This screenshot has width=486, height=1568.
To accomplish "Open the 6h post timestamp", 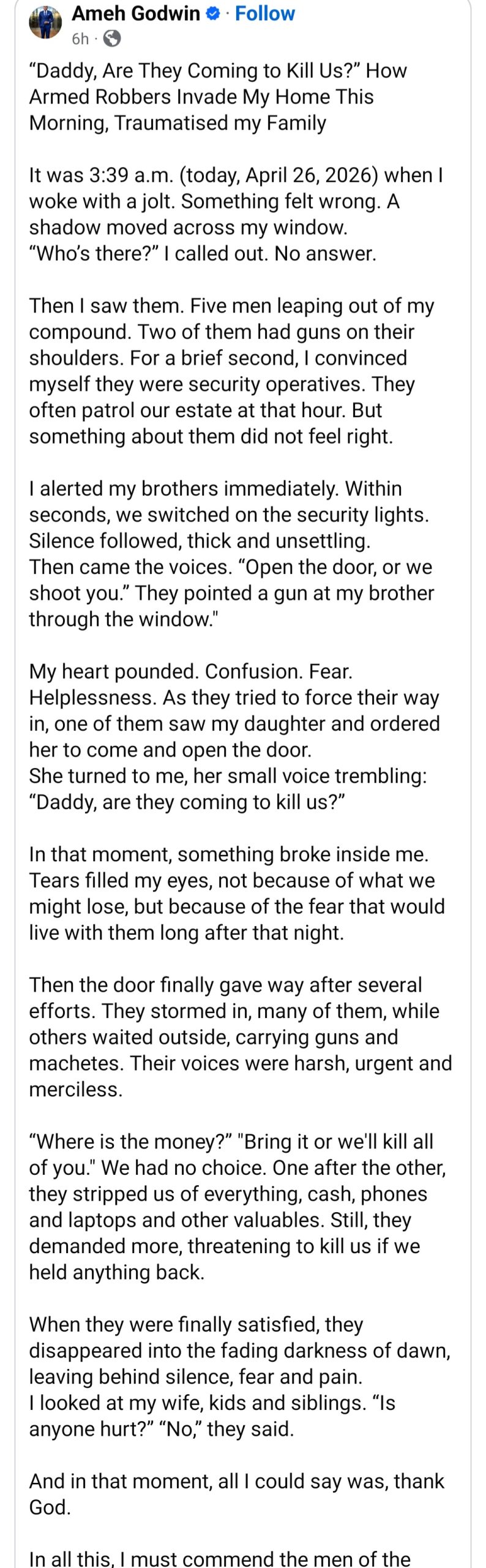I will pyautogui.click(x=80, y=39).
